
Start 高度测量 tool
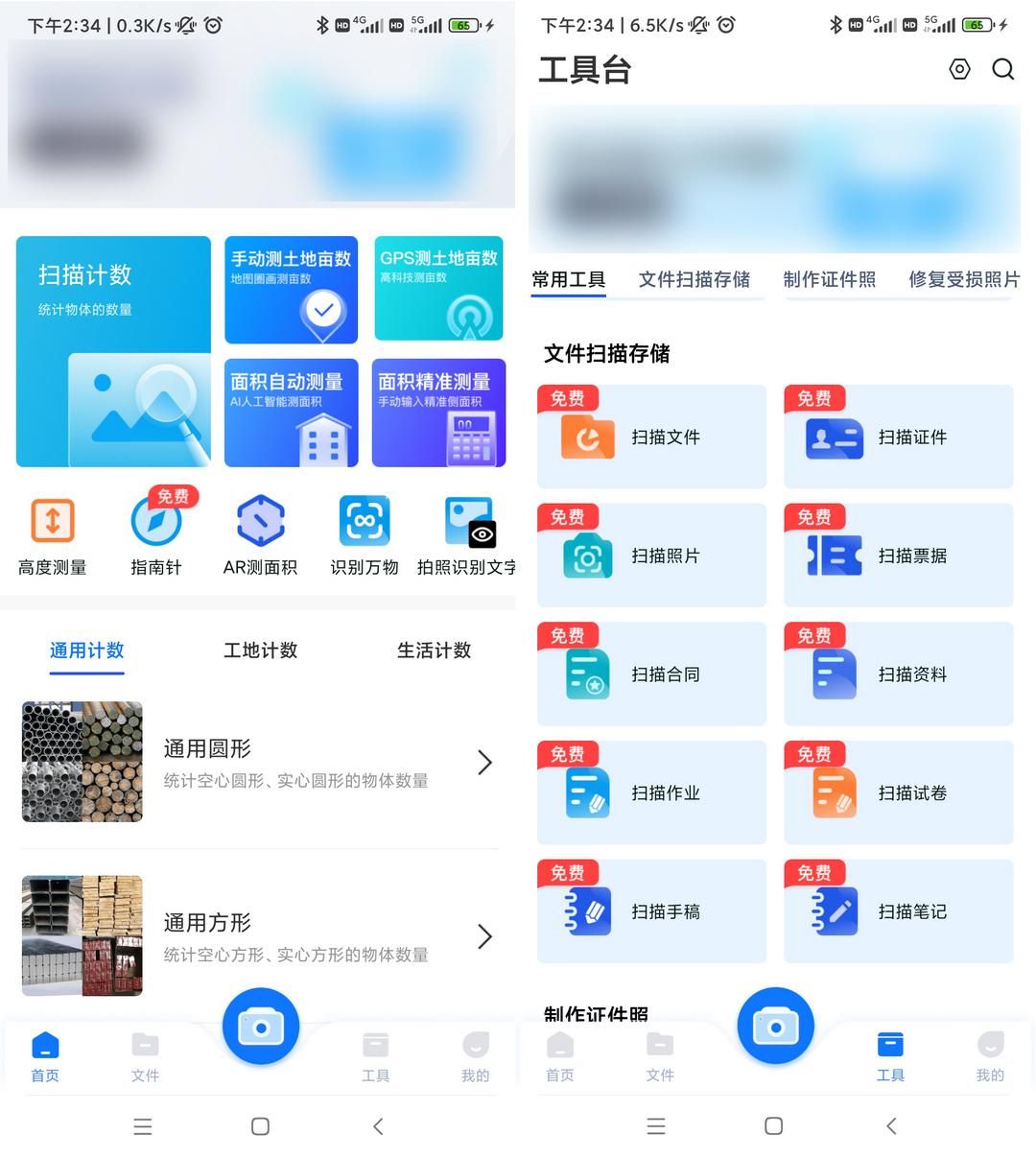(x=53, y=535)
